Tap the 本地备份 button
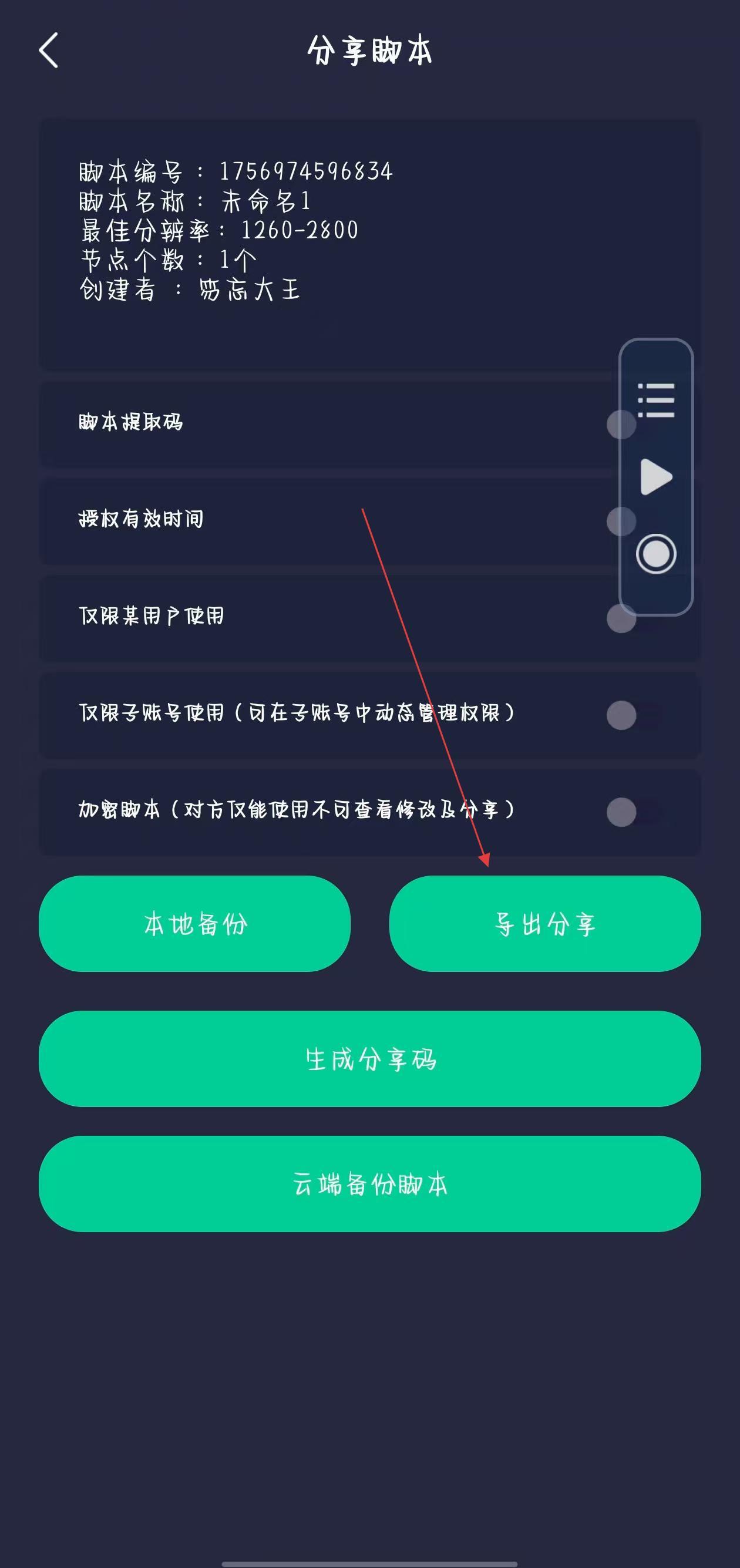Screen dimensions: 740x1568 pyautogui.click(x=195, y=924)
